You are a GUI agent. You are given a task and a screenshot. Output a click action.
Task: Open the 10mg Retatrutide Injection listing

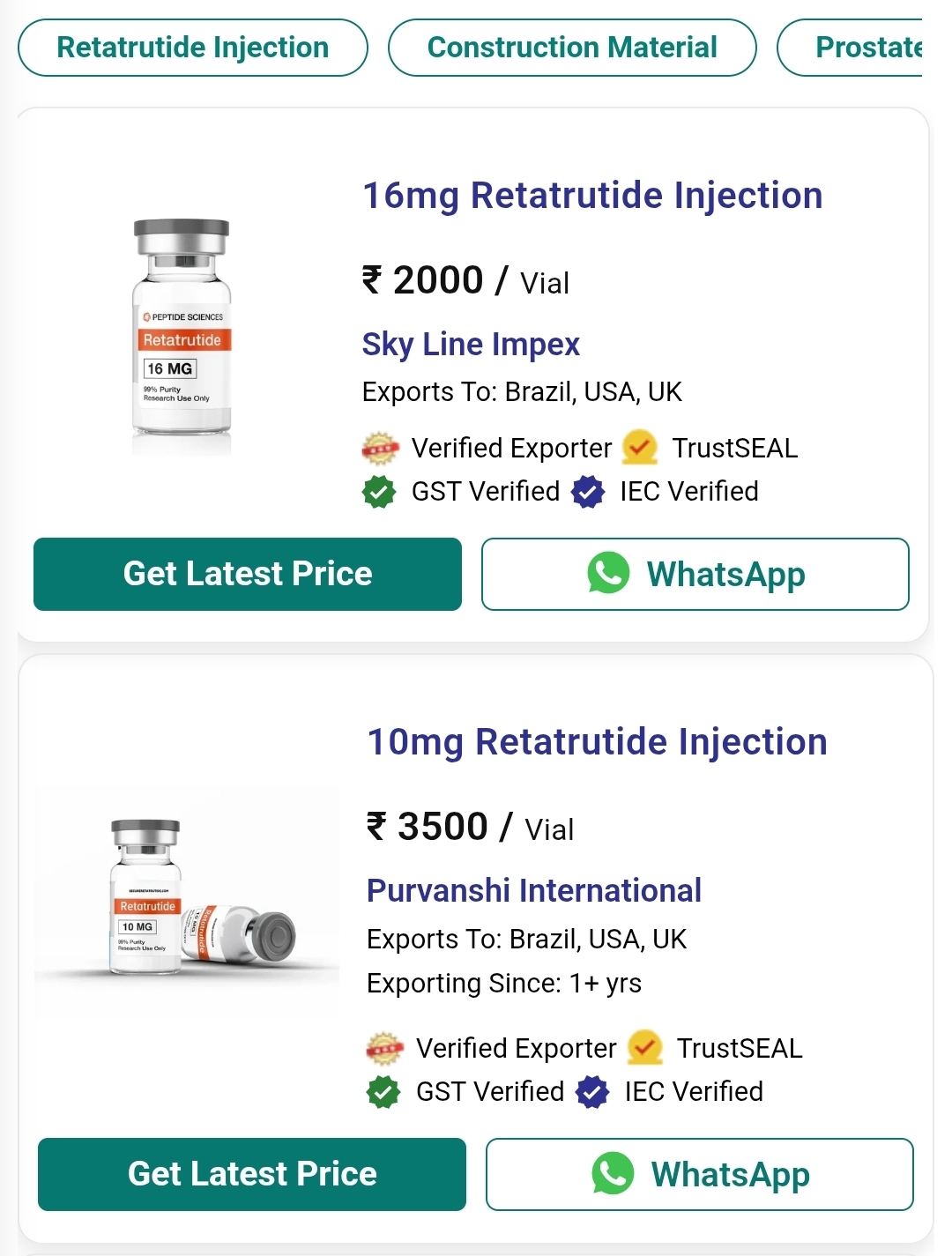tap(597, 742)
